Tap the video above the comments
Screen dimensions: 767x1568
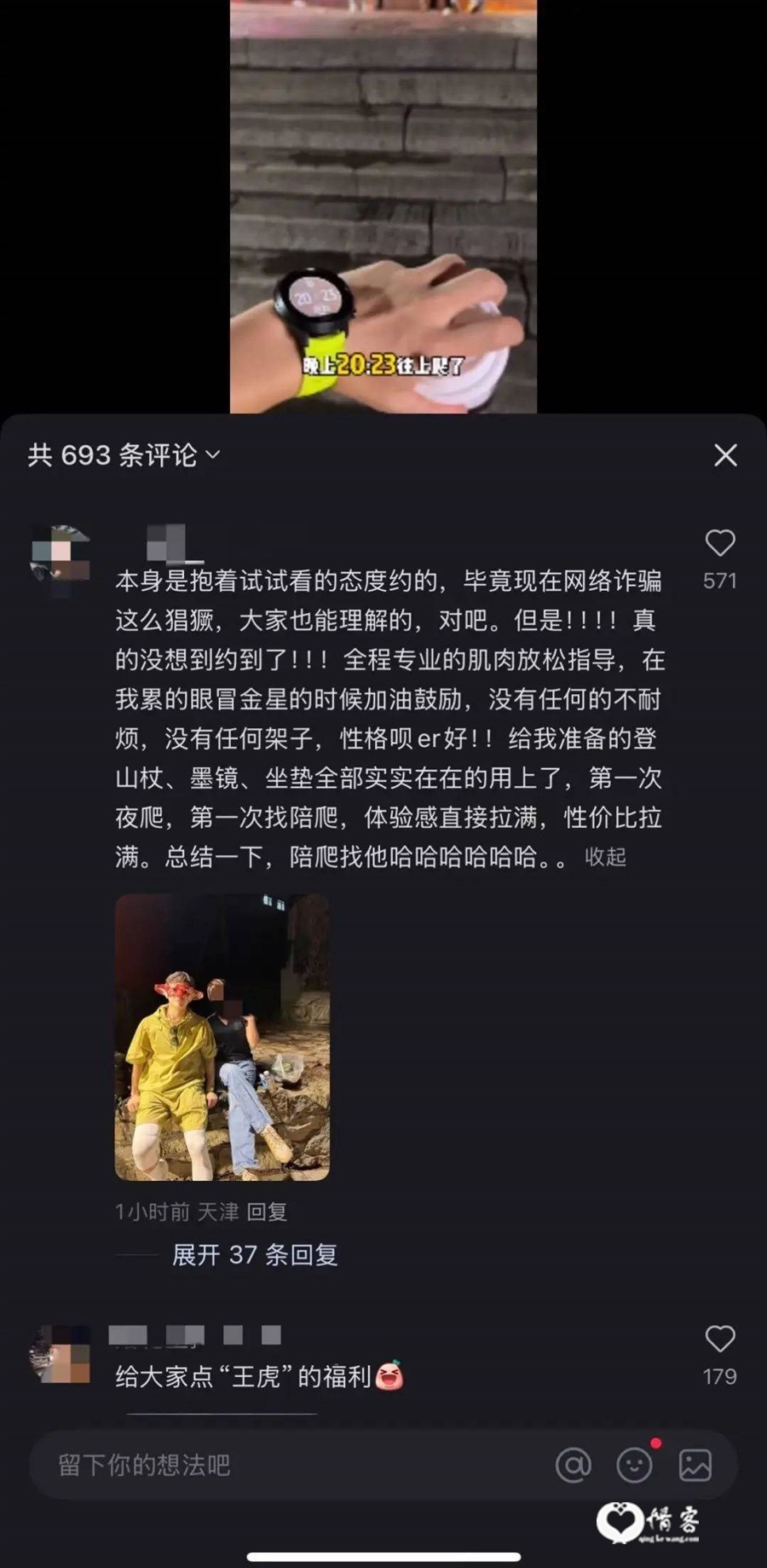[383, 205]
